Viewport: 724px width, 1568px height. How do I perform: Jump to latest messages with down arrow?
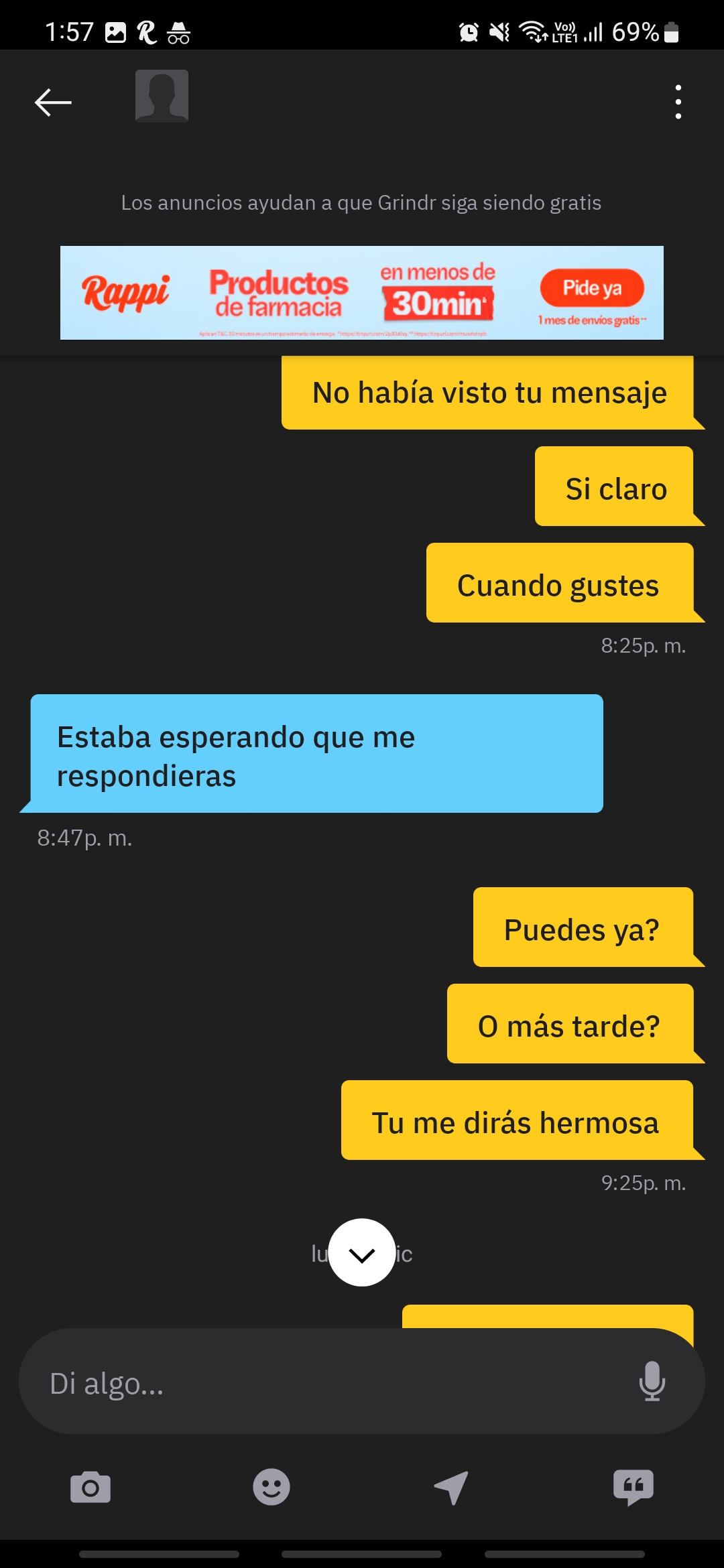[362, 1252]
